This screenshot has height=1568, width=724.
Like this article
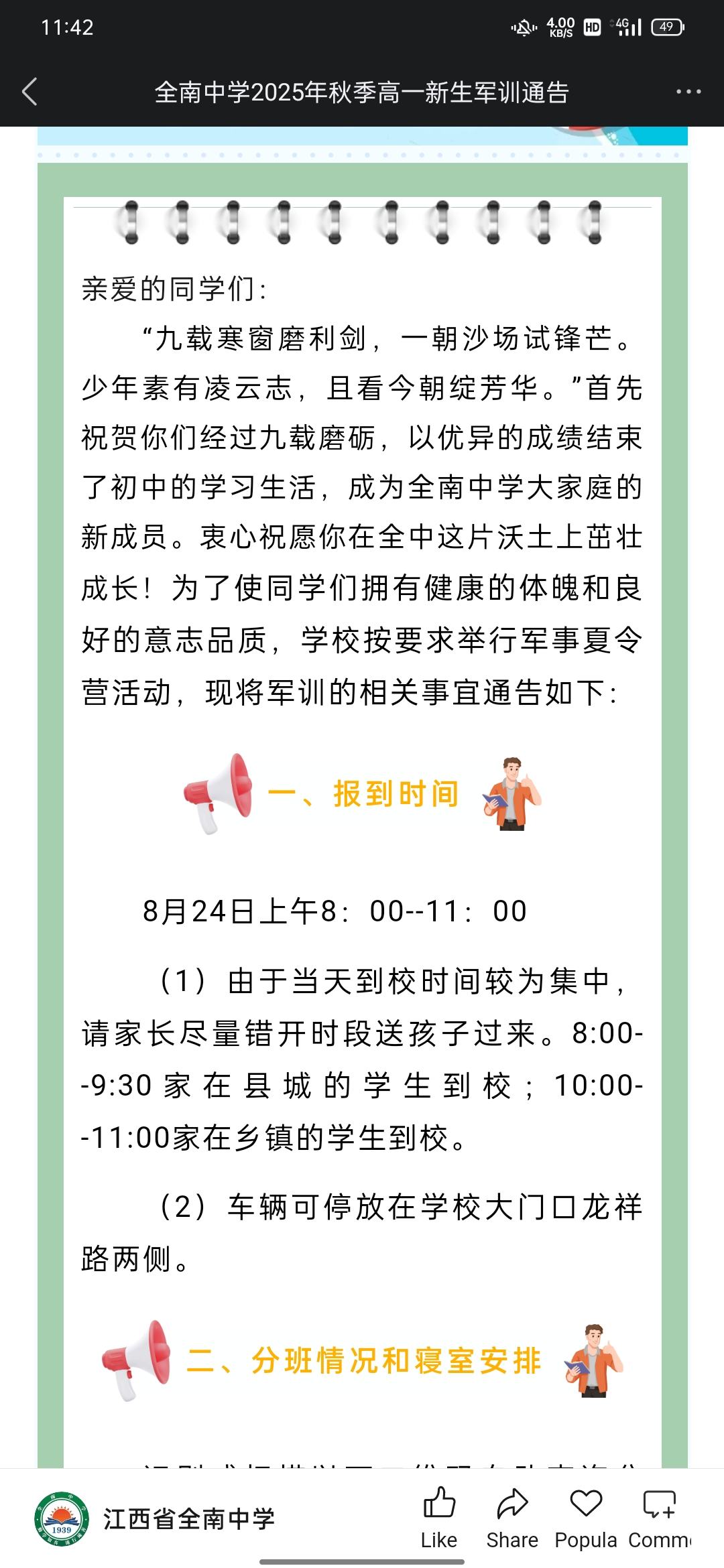pos(439,1516)
